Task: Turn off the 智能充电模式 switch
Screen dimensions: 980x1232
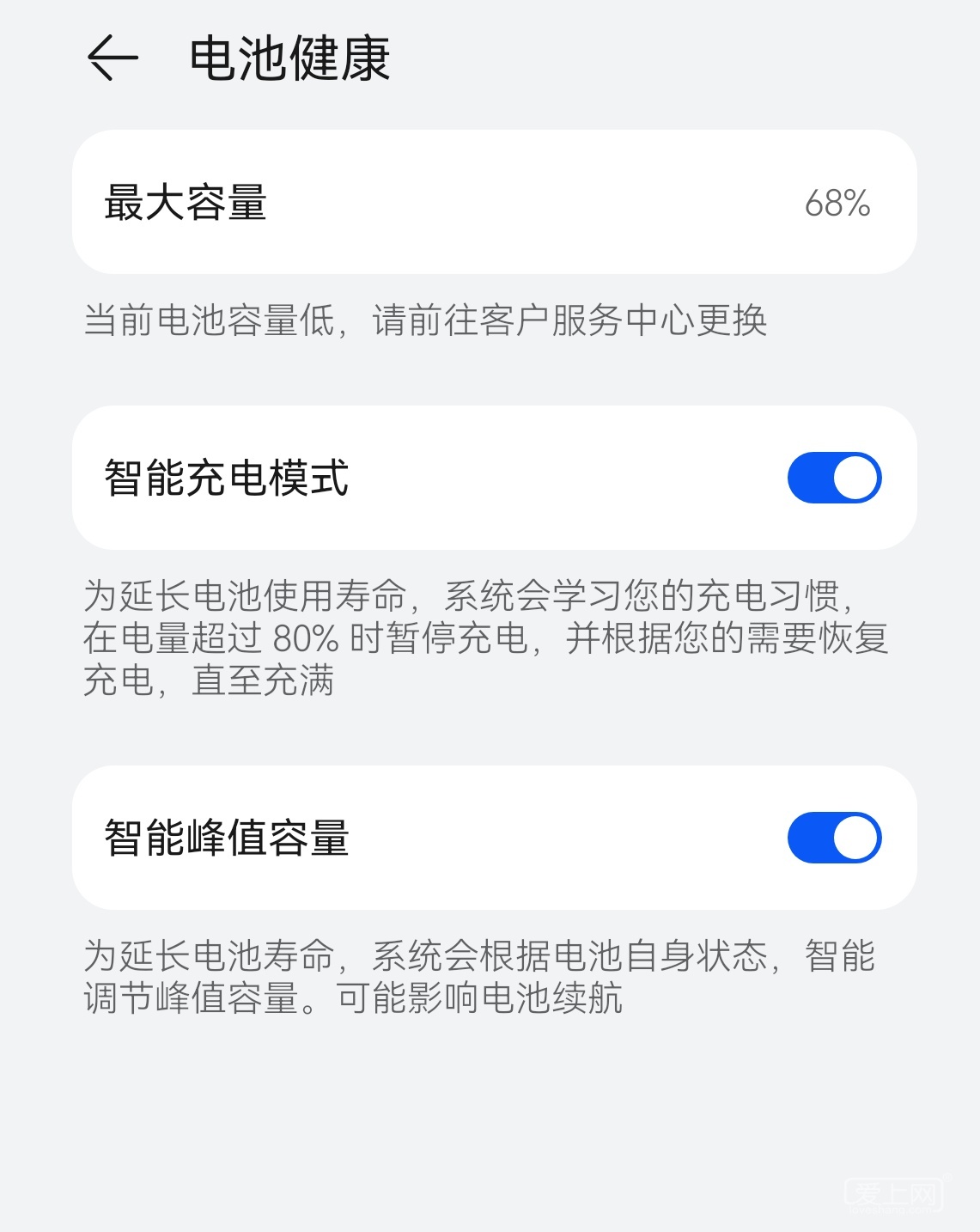Action: [x=834, y=478]
